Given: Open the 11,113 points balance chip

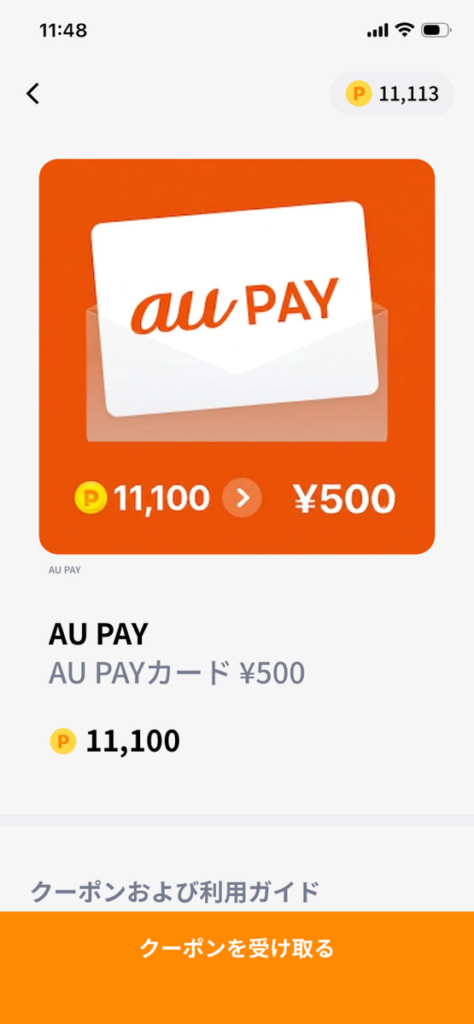Looking at the screenshot, I should coord(392,94).
